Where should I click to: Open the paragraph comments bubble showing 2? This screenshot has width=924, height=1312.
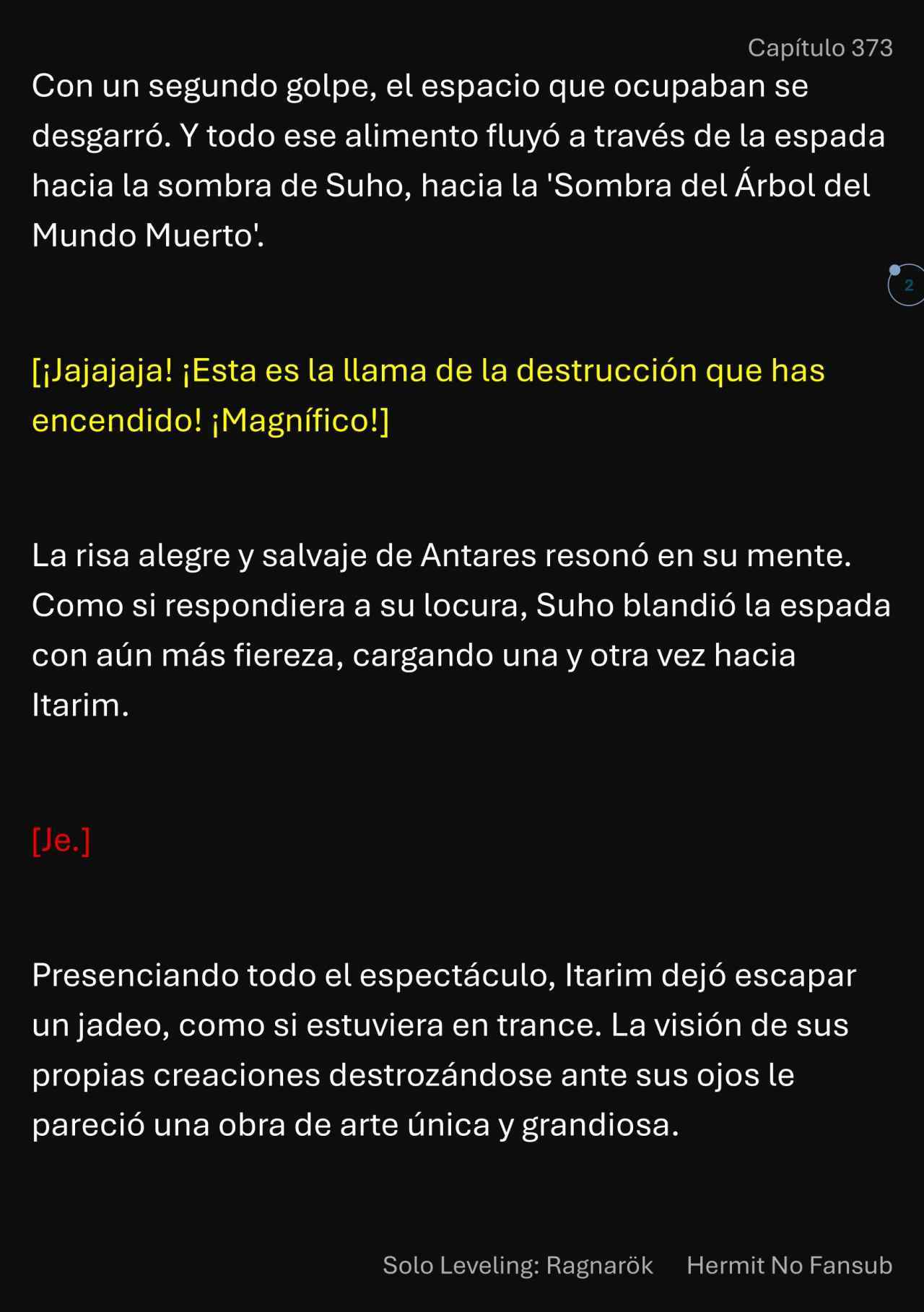point(907,285)
